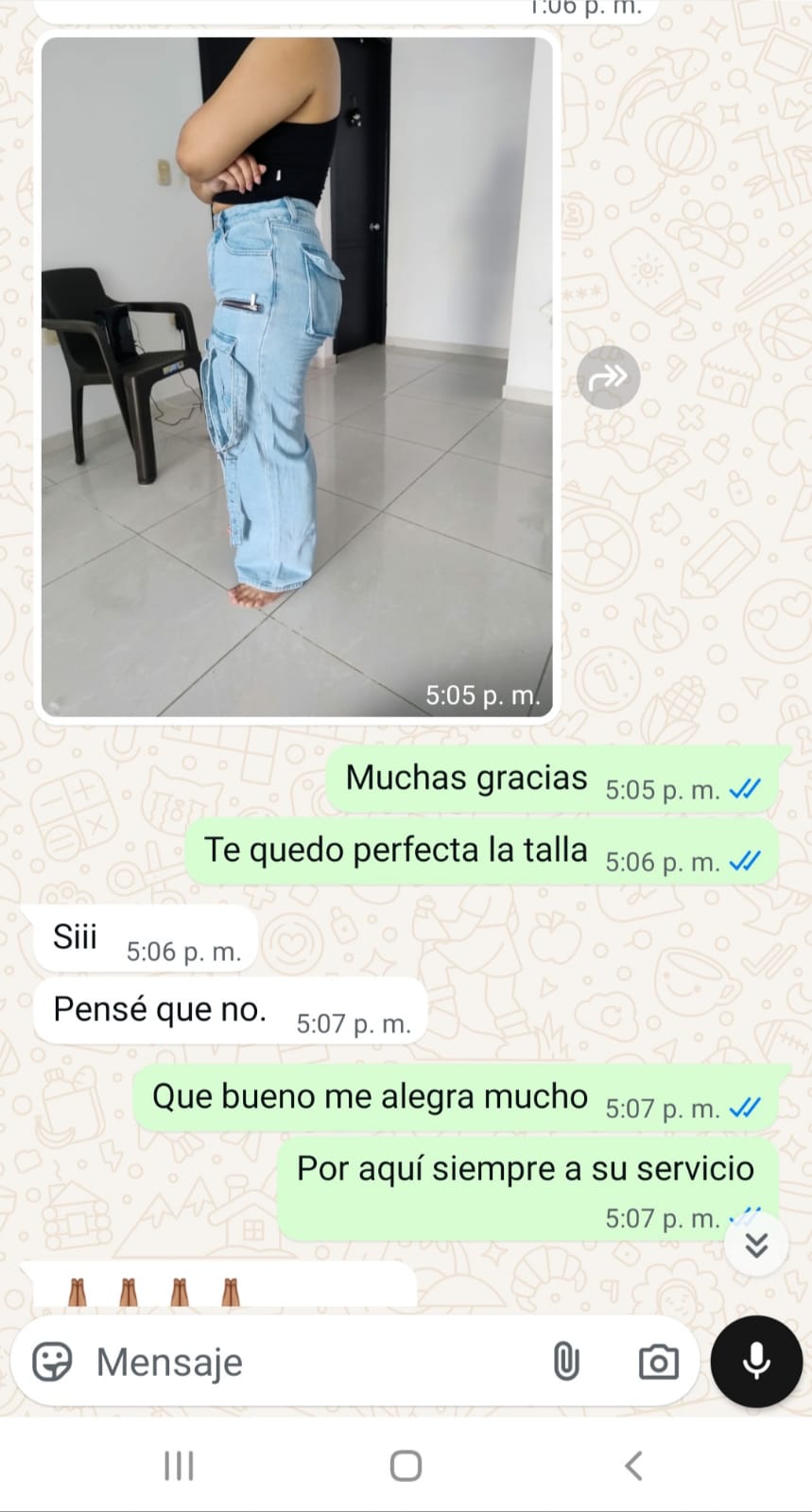Image resolution: width=812 pixels, height=1512 pixels.
Task: Open the camera from the message bar
Action: coord(658,1362)
